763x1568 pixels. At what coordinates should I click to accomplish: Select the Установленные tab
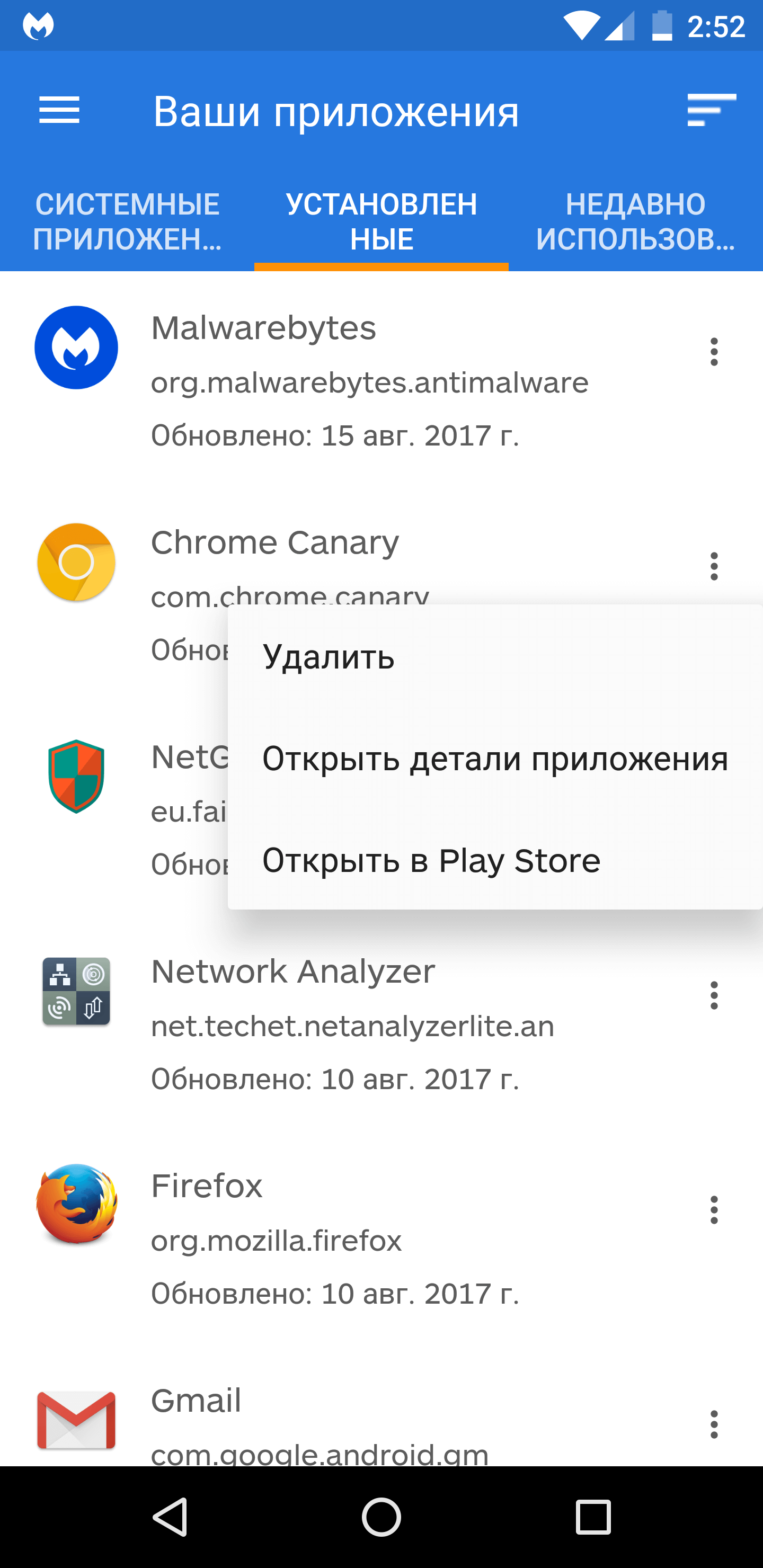coord(381,221)
